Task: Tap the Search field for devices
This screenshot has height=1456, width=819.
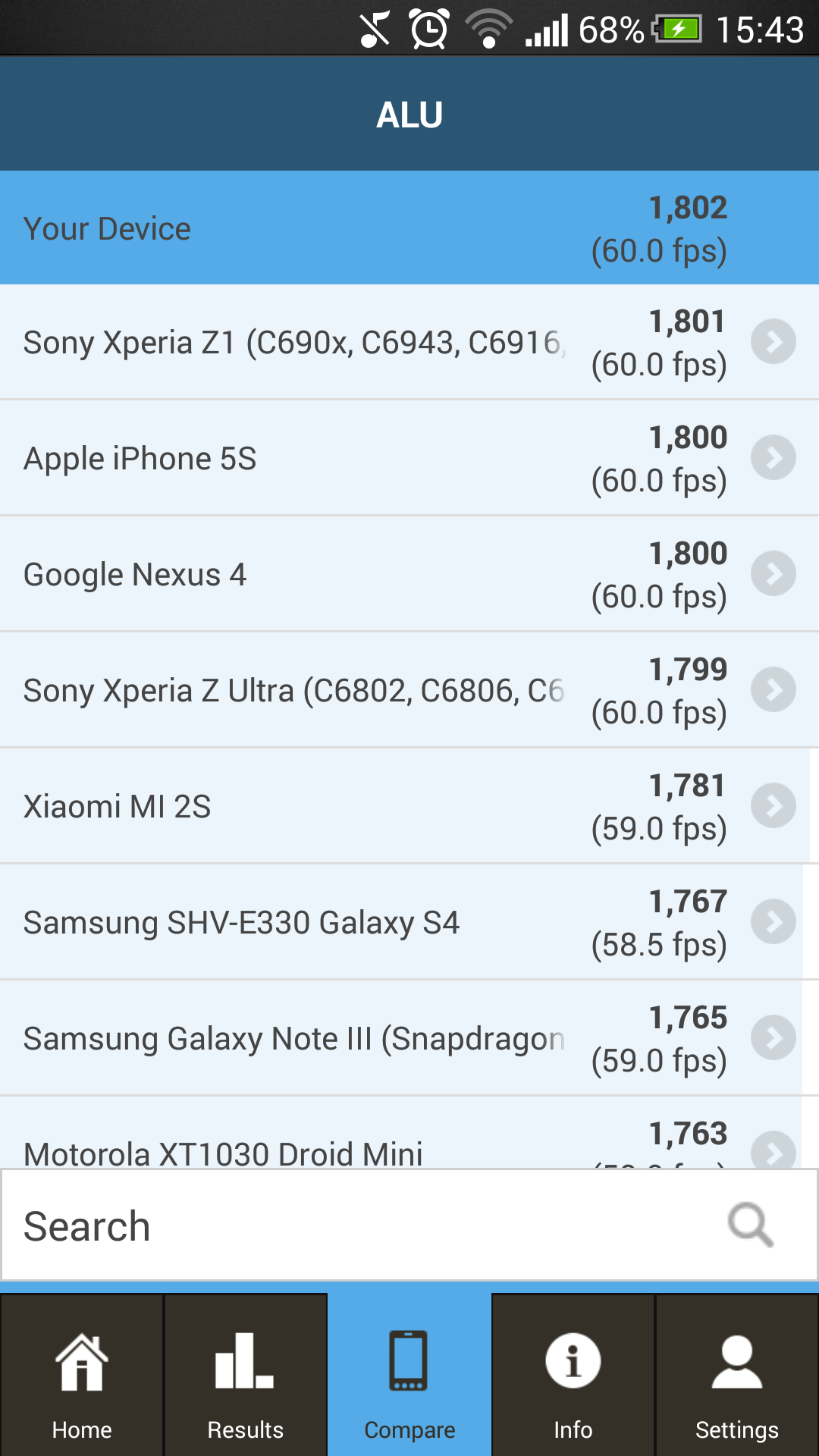Action: click(x=409, y=1225)
